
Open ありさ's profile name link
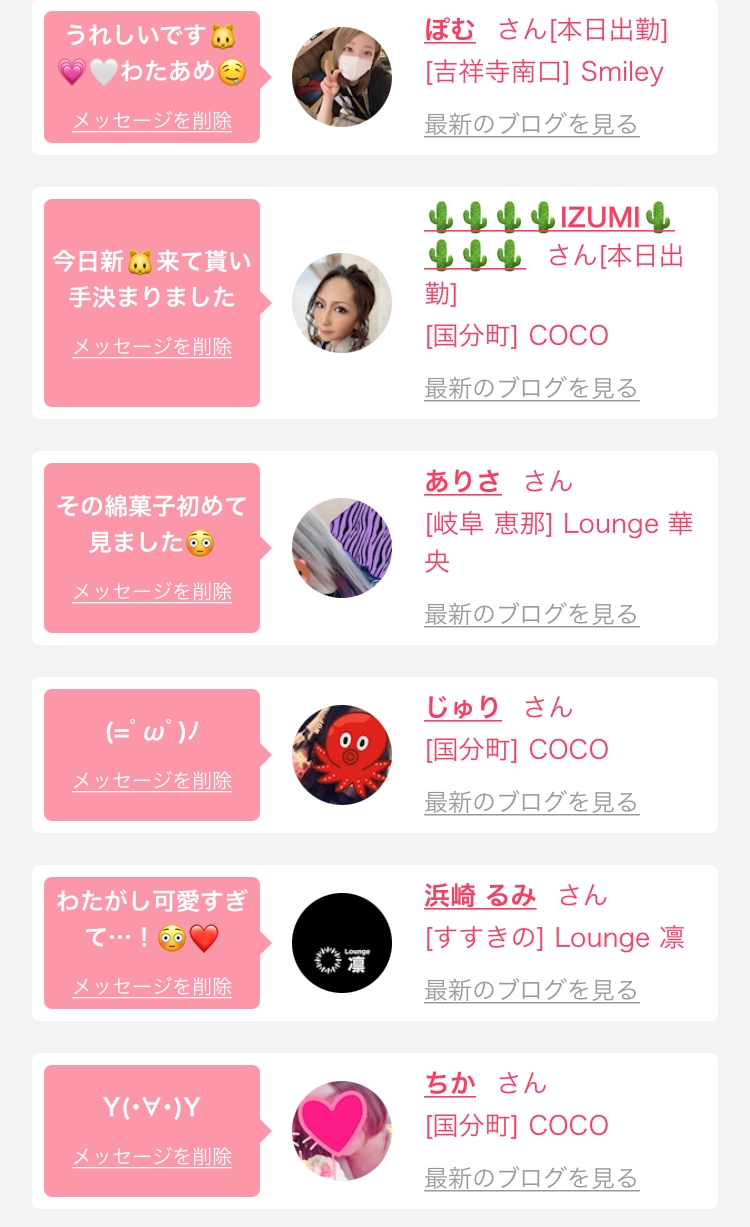click(463, 482)
